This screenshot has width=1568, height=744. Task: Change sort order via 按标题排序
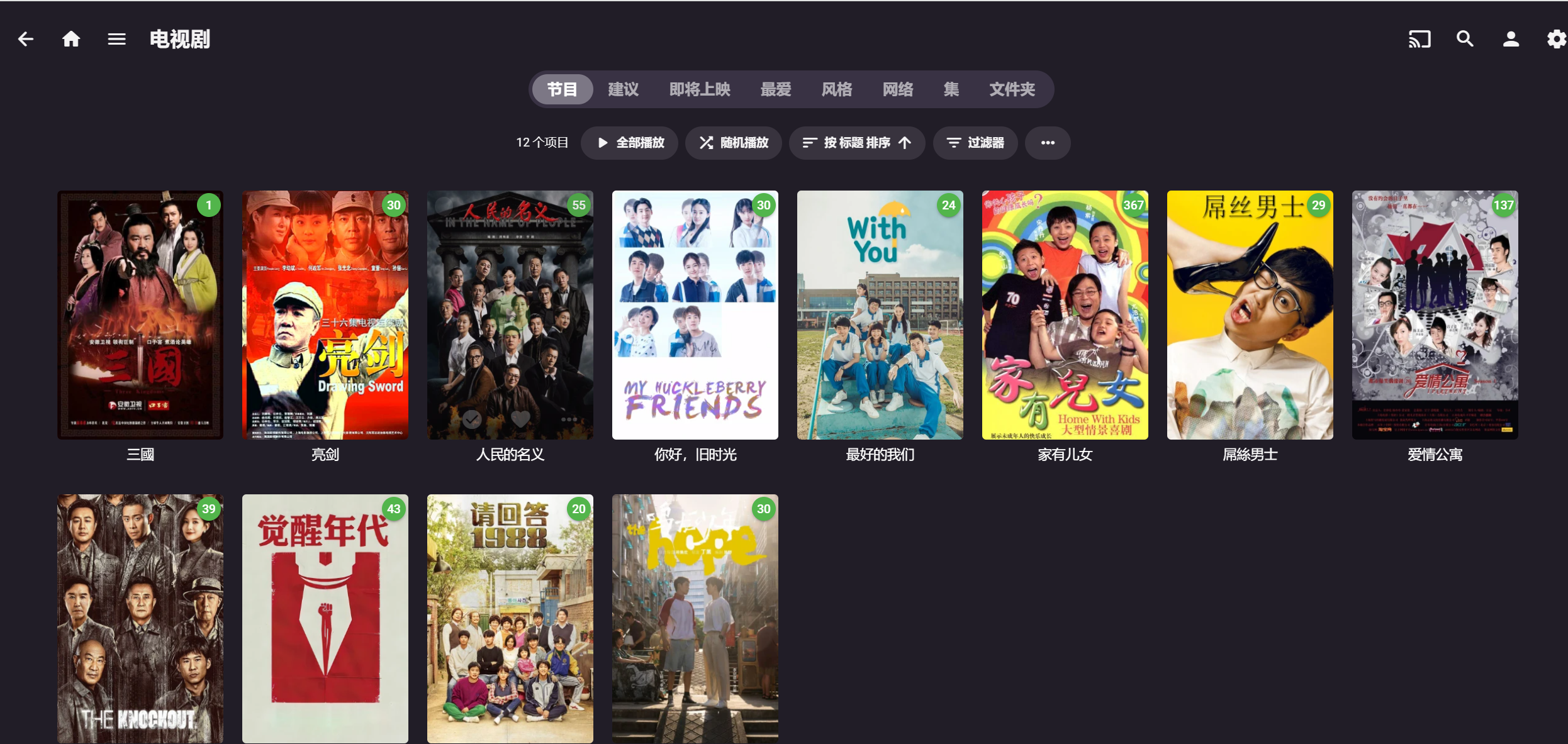pyautogui.click(x=857, y=143)
